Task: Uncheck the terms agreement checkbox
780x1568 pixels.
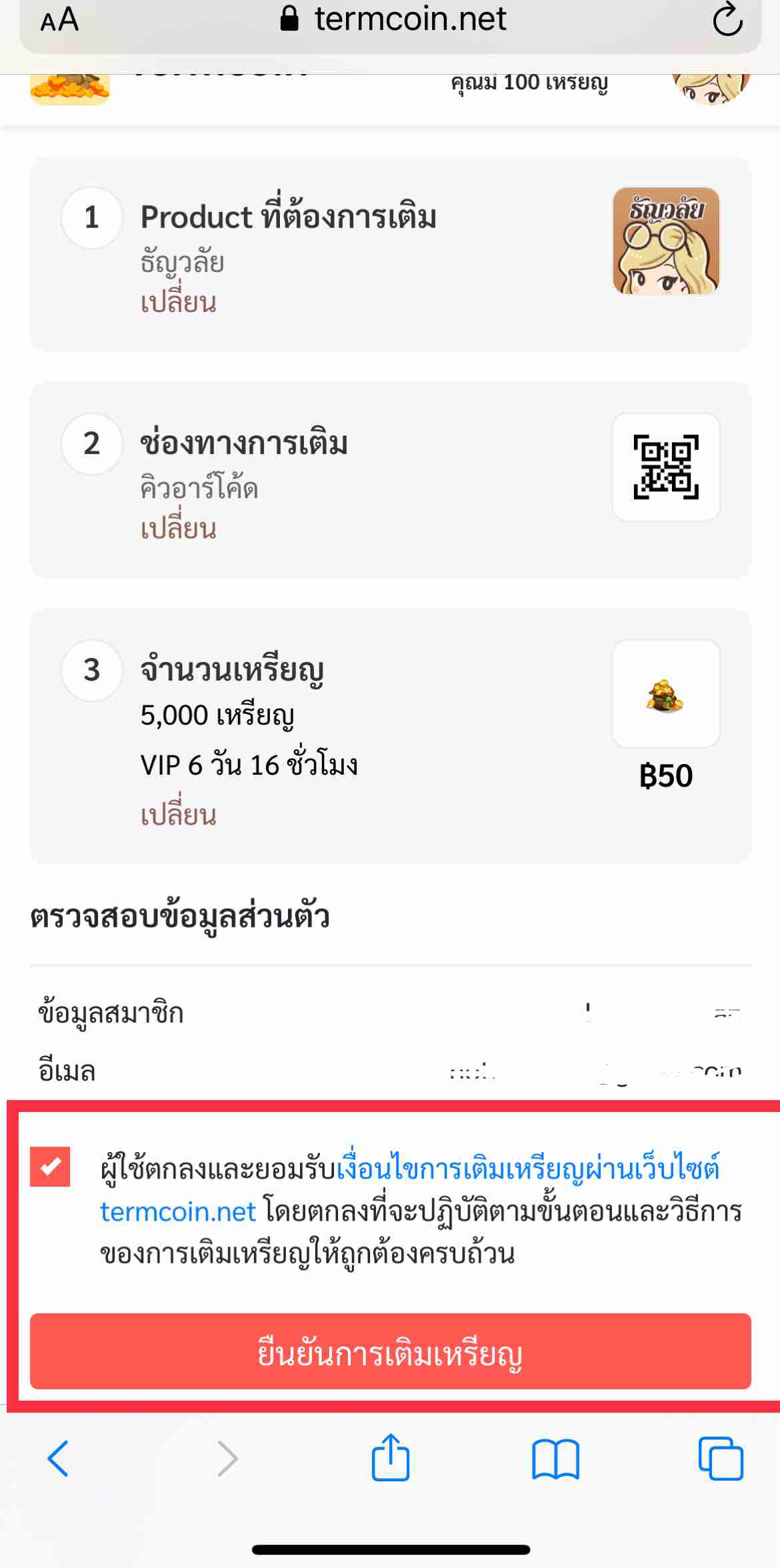Action: [x=50, y=1167]
